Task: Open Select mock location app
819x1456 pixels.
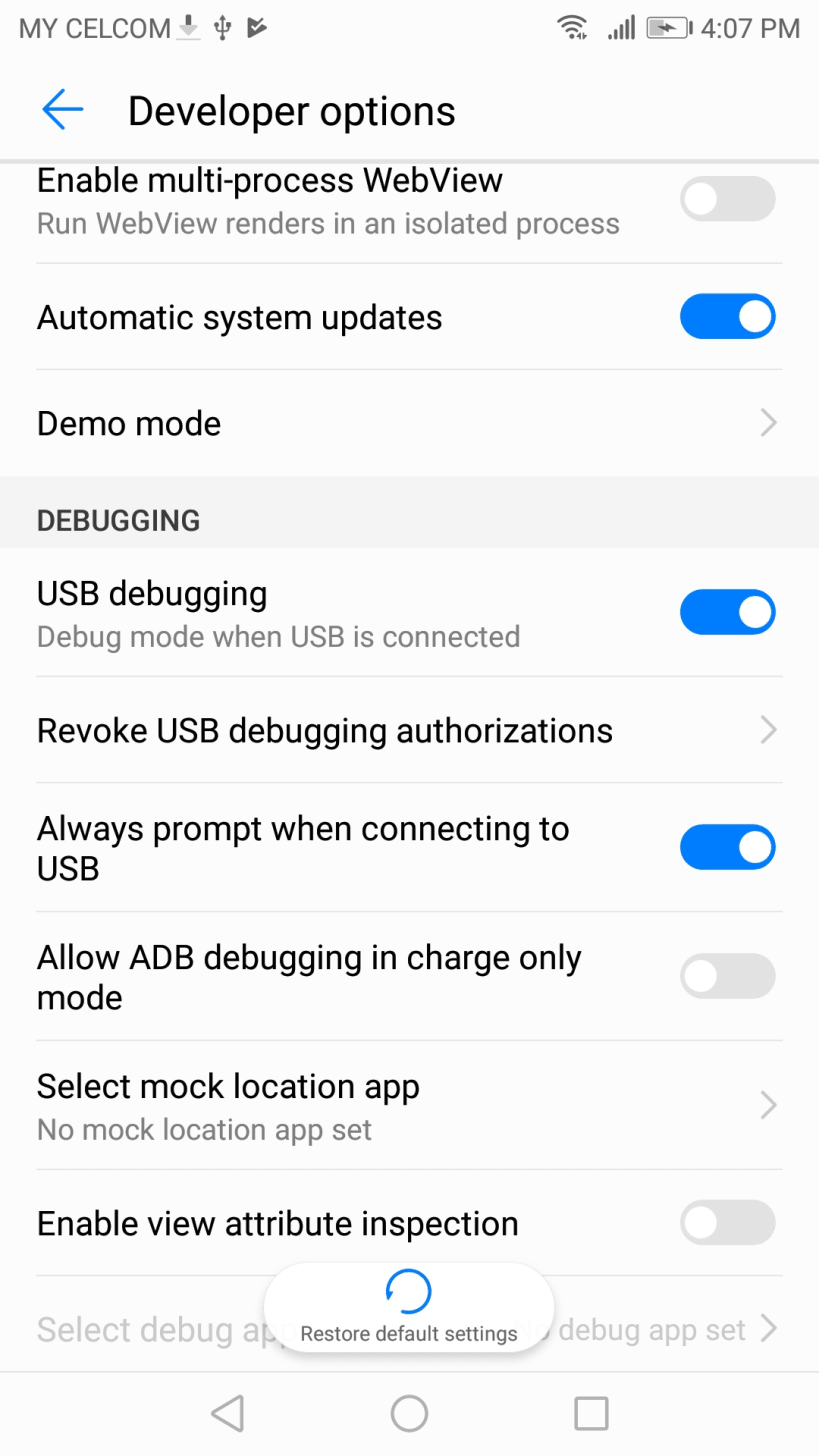Action: click(x=408, y=1105)
